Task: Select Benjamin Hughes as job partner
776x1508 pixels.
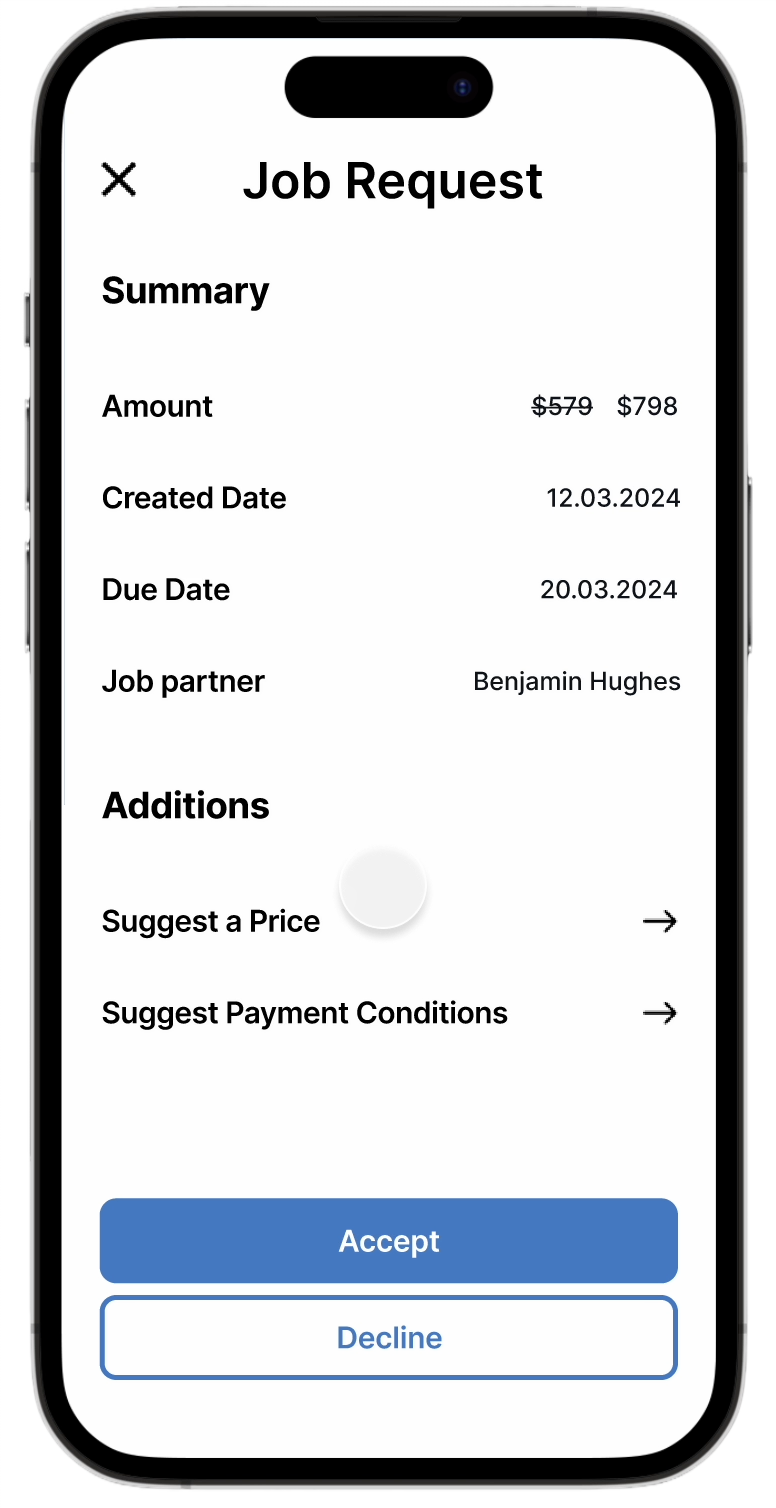Action: pos(577,681)
